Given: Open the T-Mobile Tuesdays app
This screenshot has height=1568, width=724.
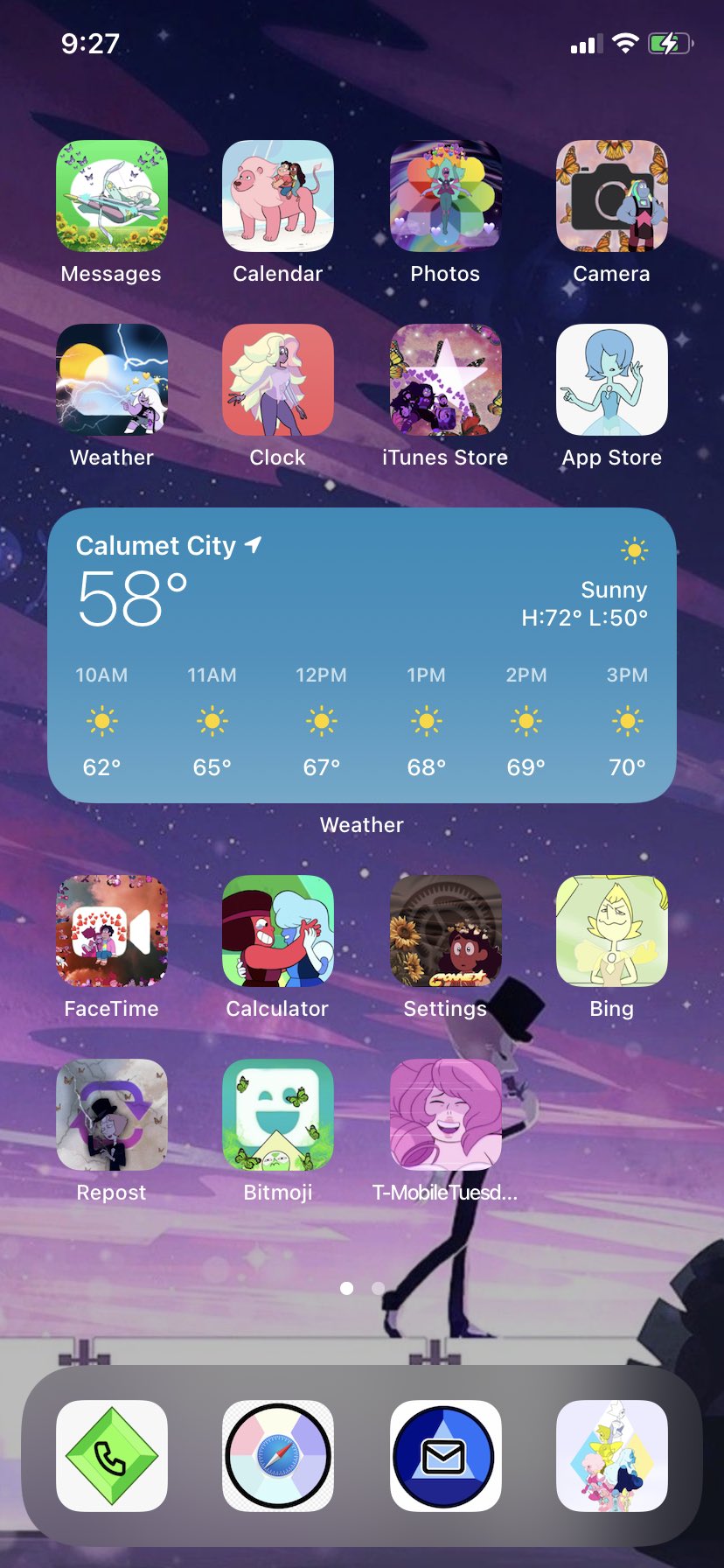Looking at the screenshot, I should click(445, 1115).
